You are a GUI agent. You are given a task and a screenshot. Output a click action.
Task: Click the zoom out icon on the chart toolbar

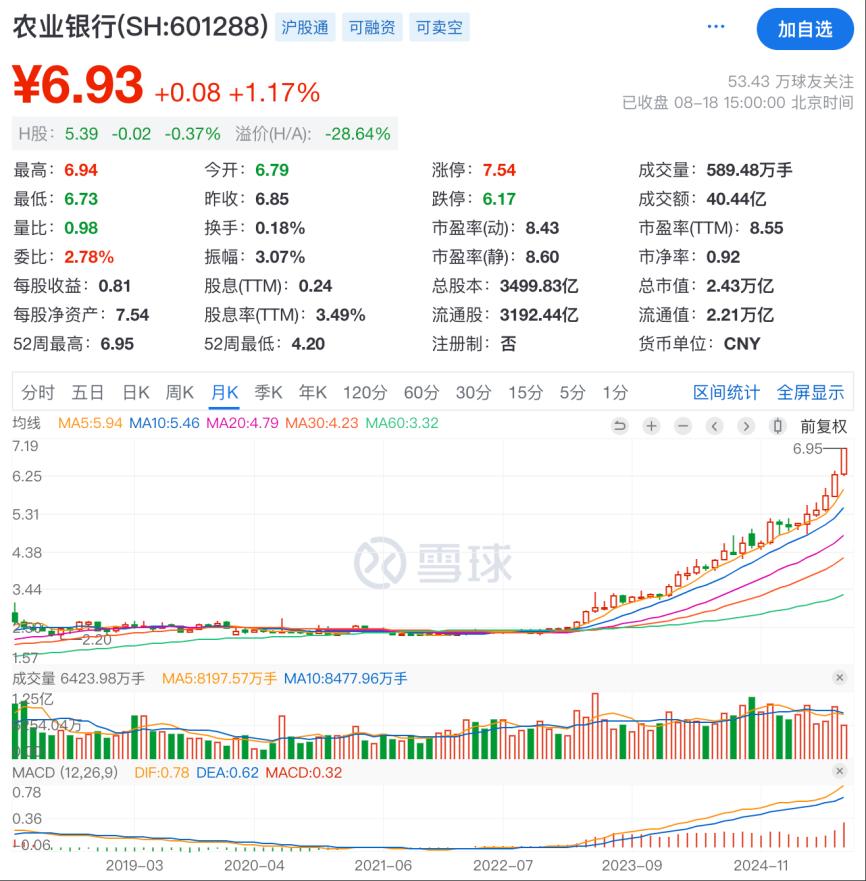coord(684,425)
